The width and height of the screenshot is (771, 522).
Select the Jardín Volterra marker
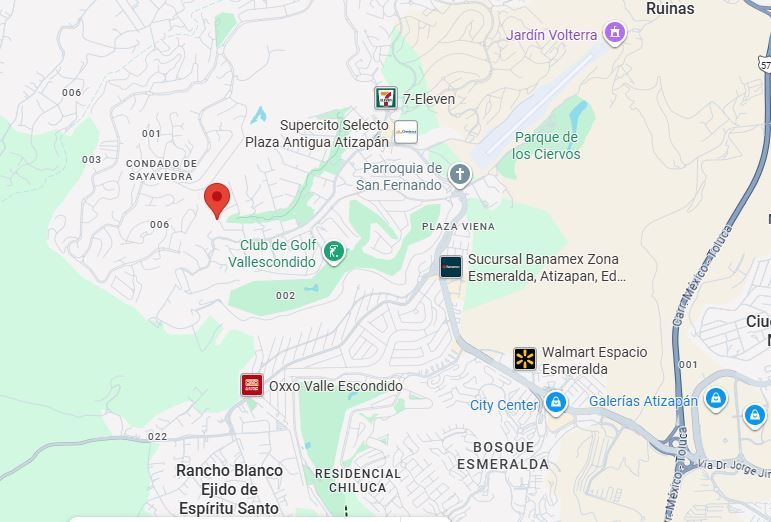pos(615,34)
